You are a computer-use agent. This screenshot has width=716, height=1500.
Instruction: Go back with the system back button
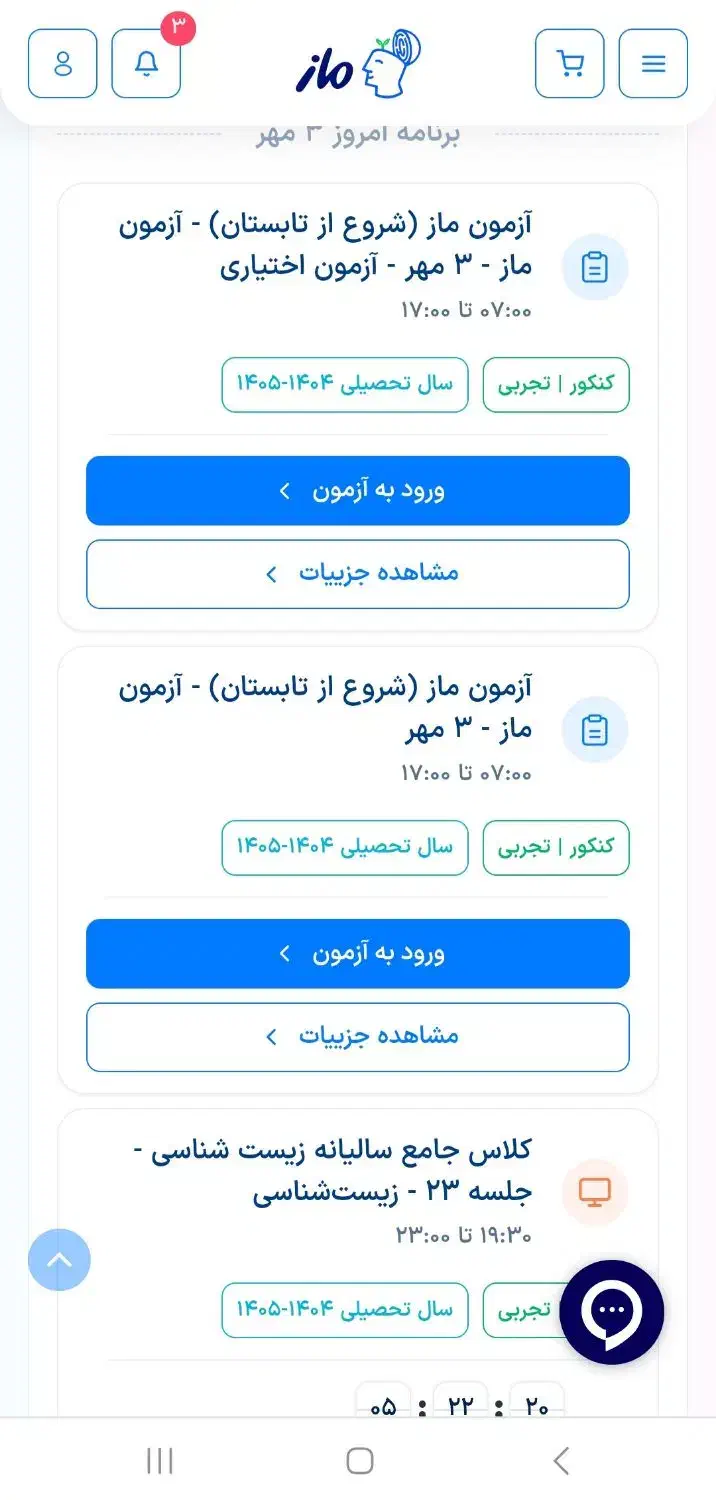pos(561,1461)
